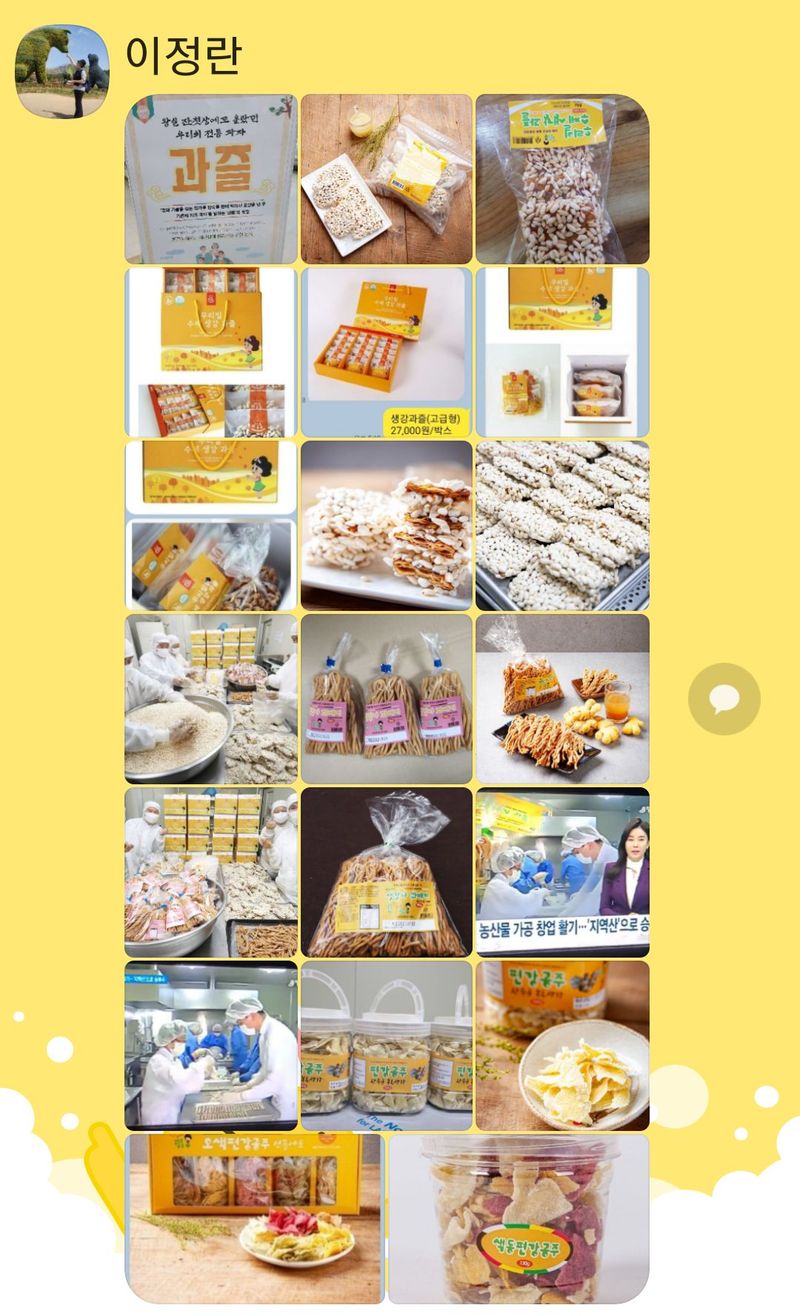The image size is (800, 1316).
Task: Open the colorful chips cup photo
Action: (x=518, y=1218)
